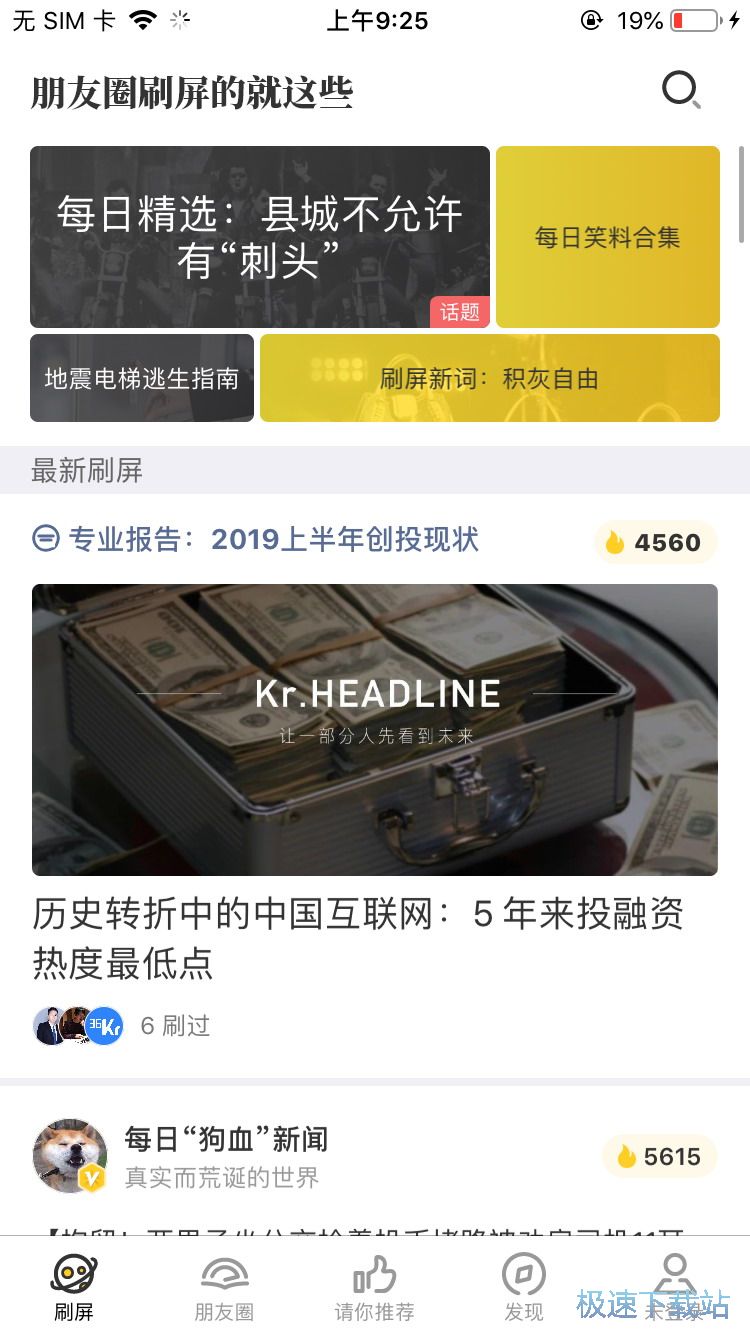Viewport: 750px width, 1334px height.
Task: Read article 历史转折中的中国互联网
Action: 357,938
